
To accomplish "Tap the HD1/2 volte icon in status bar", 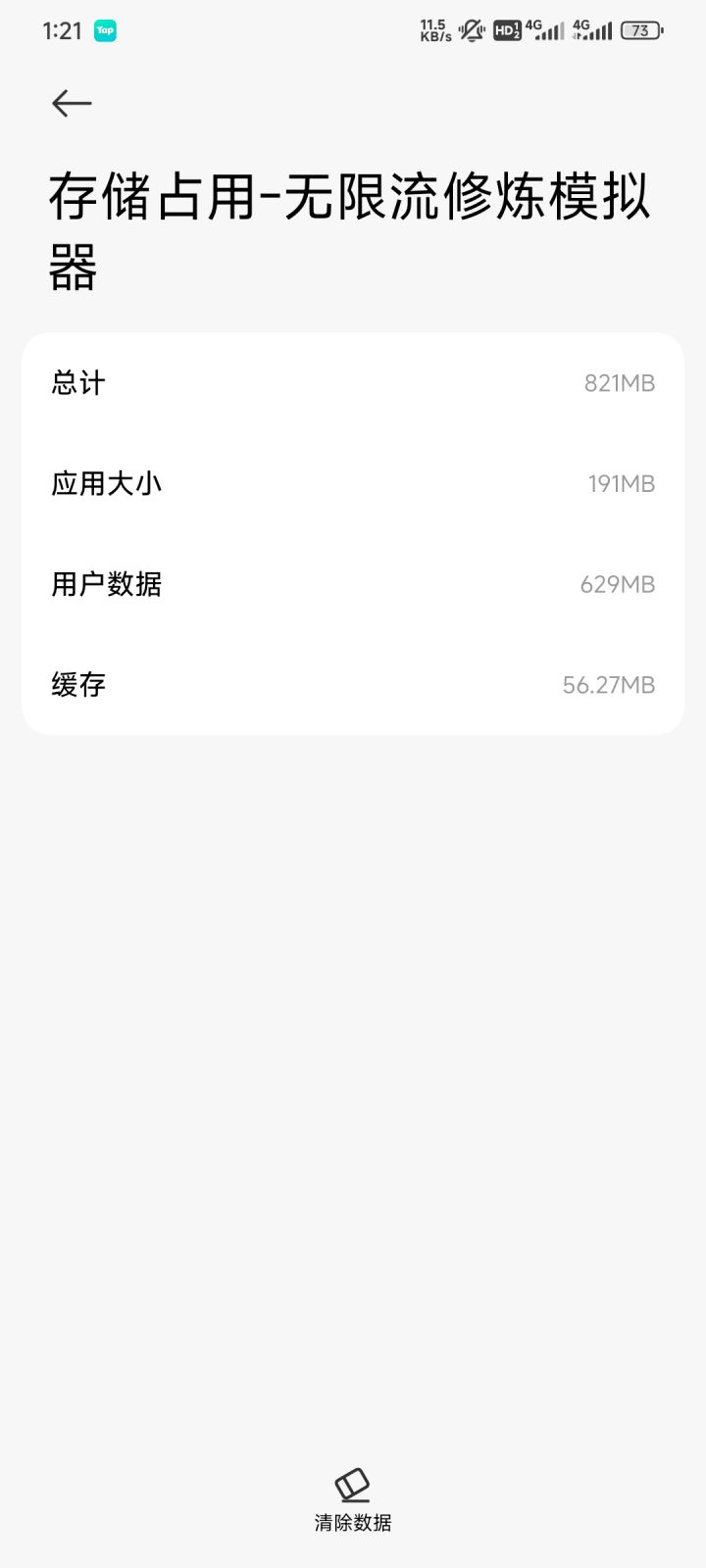I will (507, 30).
